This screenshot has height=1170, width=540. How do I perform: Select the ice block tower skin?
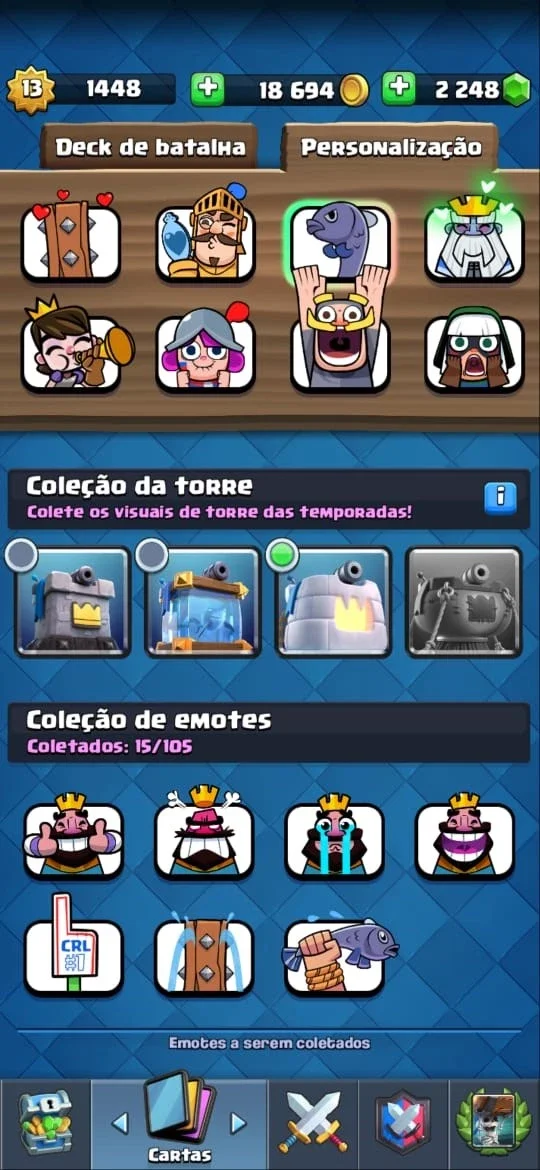coord(203,602)
